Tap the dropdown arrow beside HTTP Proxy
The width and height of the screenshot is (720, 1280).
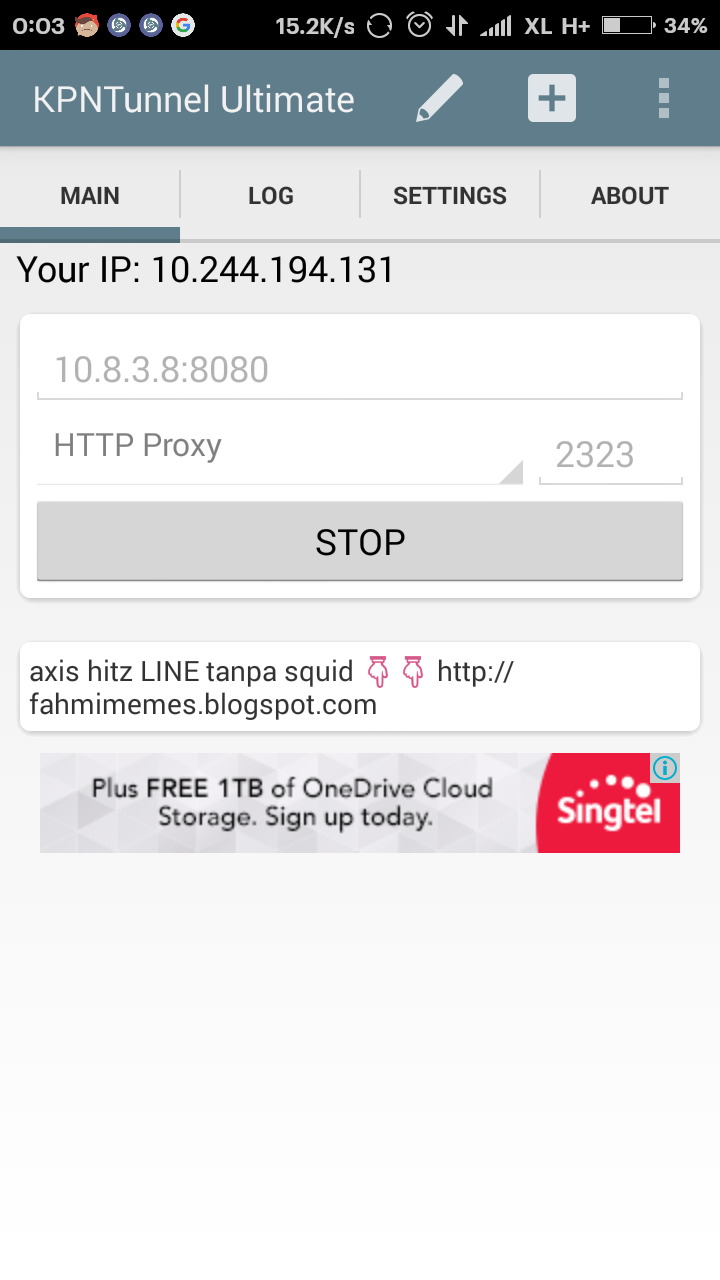(512, 470)
